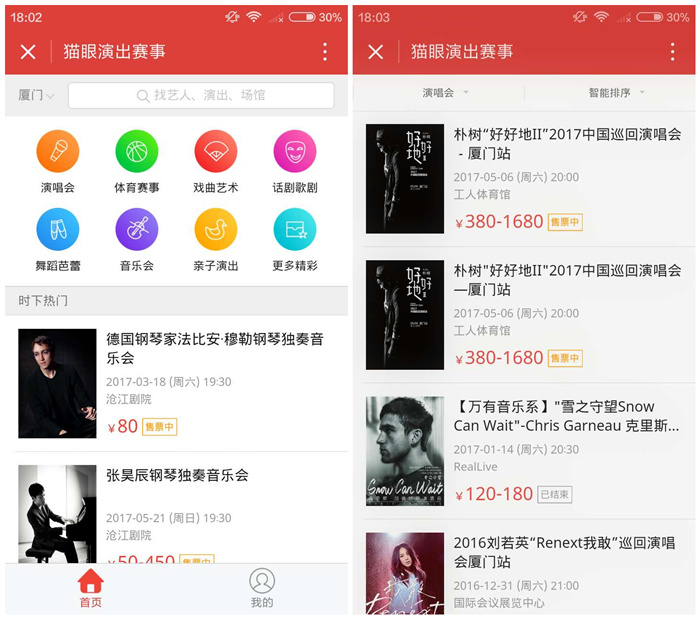The height and width of the screenshot is (619, 700).
Task: Open the 厦门 city selector
Action: click(x=36, y=96)
